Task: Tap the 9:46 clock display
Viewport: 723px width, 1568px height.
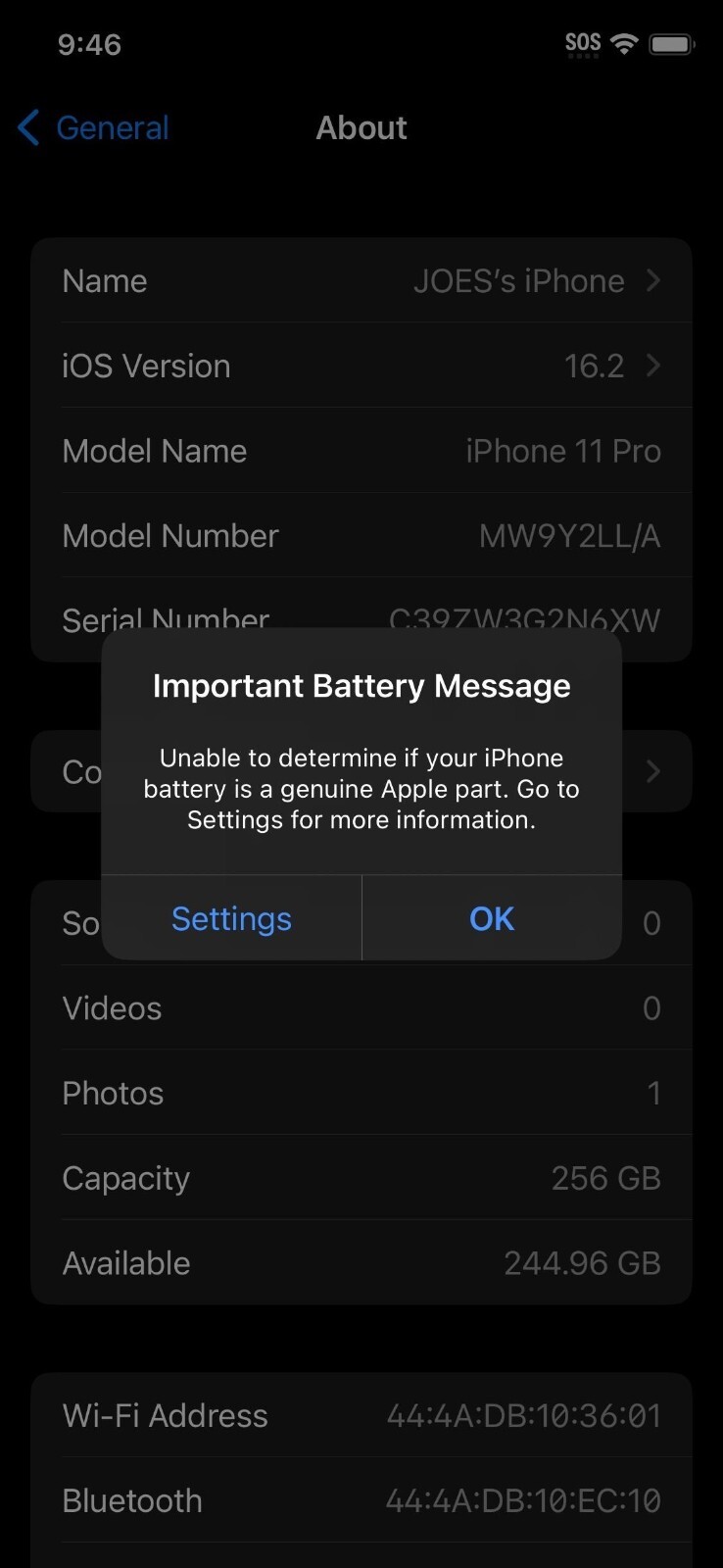Action: (x=90, y=43)
